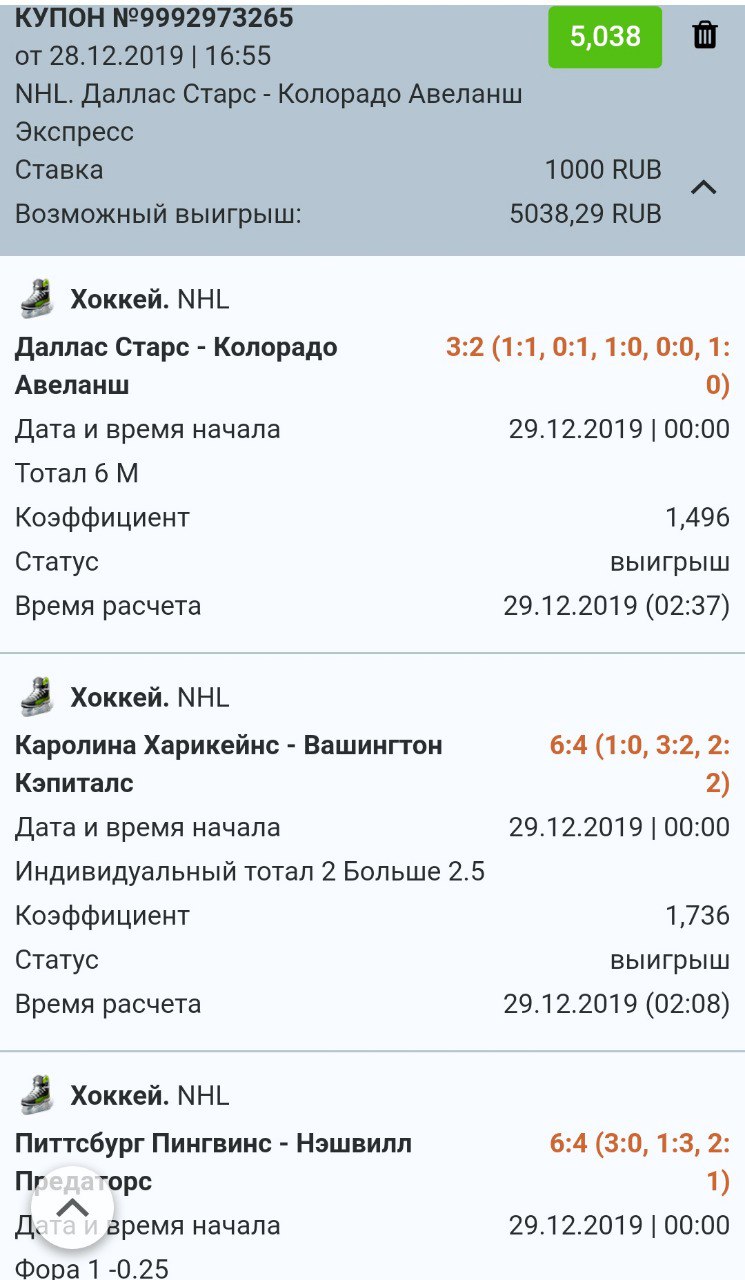Delete coupon №9992973265 with trash icon
Image resolution: width=745 pixels, height=1280 pixels.
point(705,36)
